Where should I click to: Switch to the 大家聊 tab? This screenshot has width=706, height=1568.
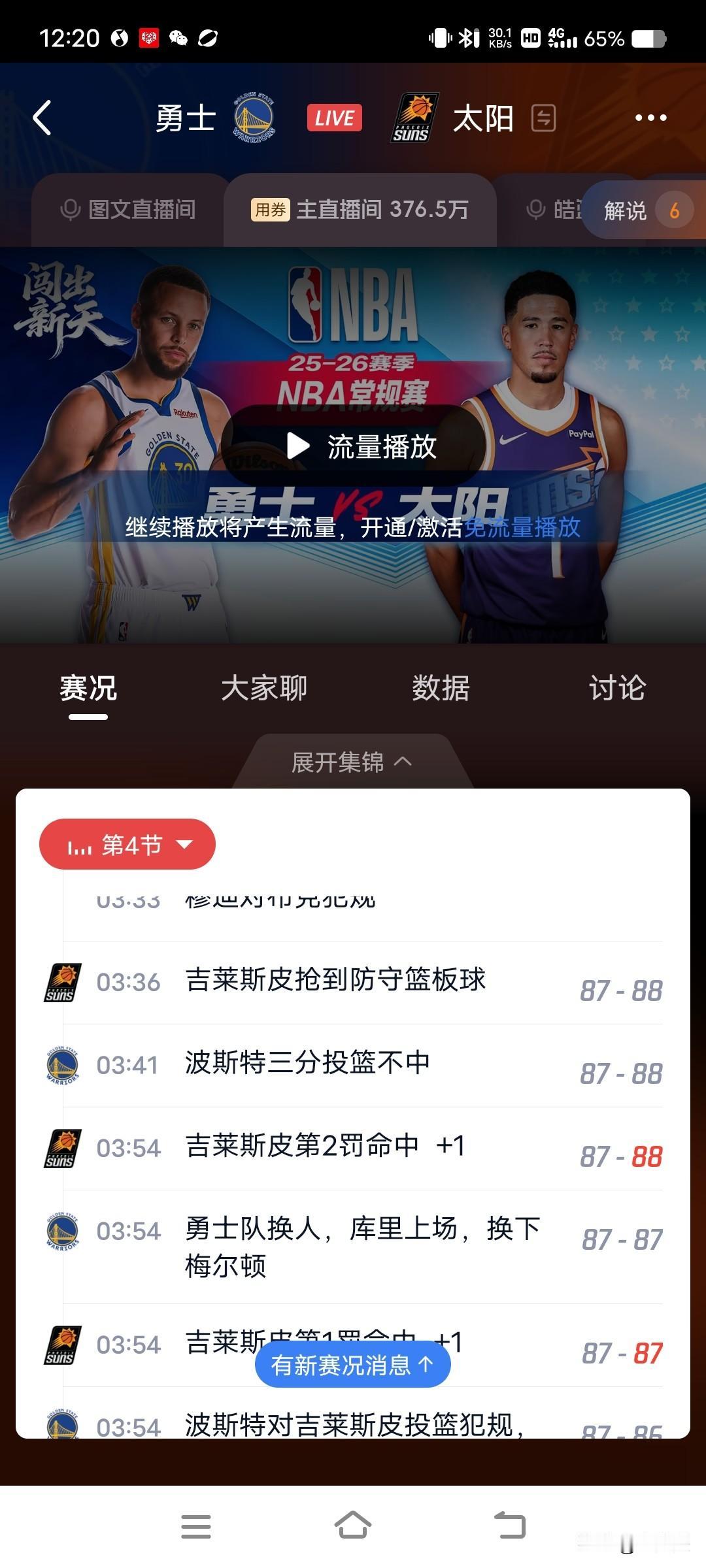pyautogui.click(x=265, y=688)
